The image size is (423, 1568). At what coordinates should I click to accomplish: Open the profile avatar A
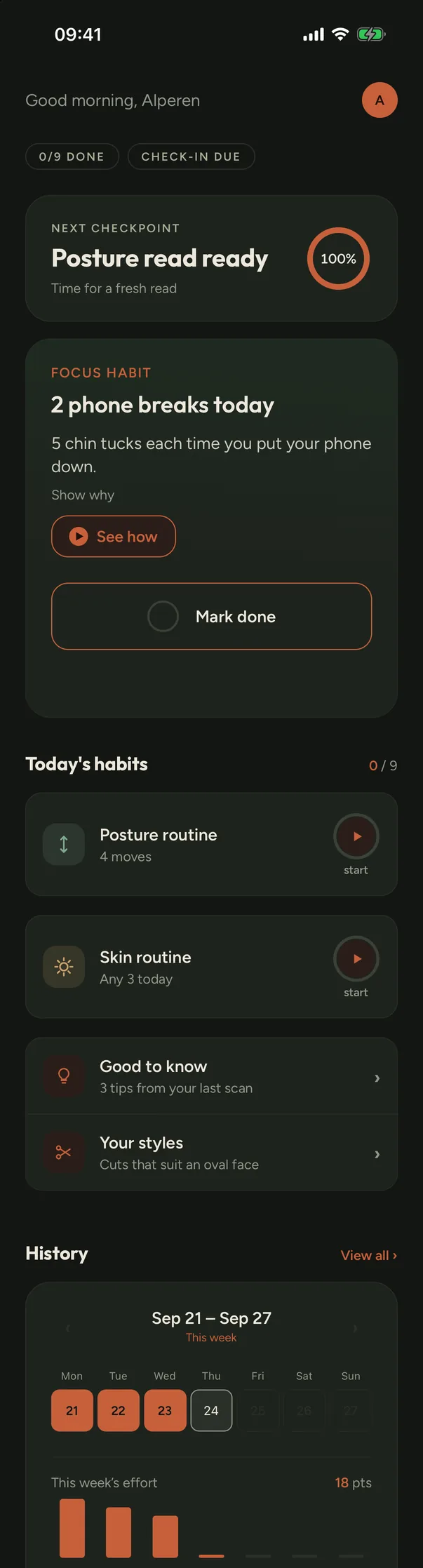pos(380,100)
